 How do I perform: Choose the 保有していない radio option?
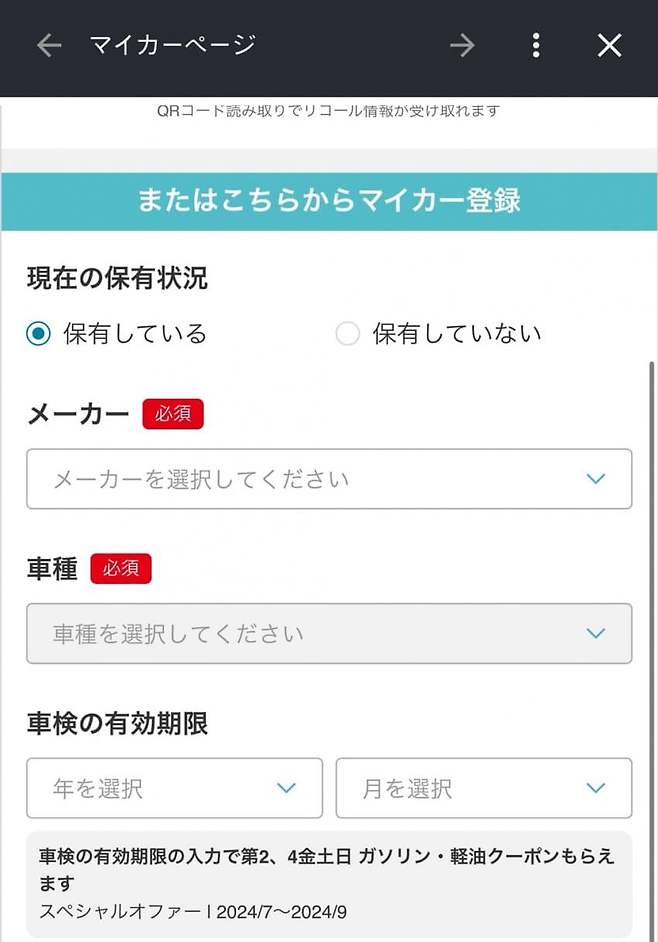pyautogui.click(x=348, y=334)
